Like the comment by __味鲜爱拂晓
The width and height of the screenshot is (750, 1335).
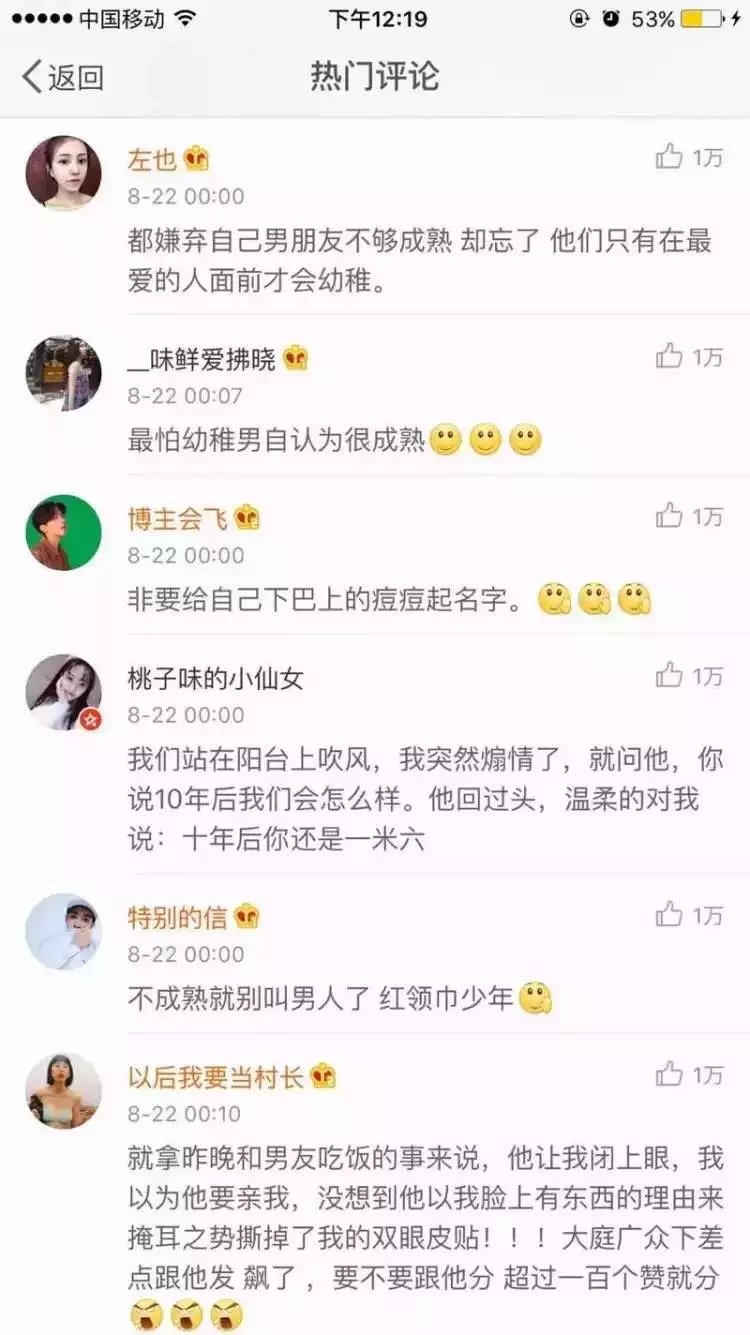(x=689, y=357)
